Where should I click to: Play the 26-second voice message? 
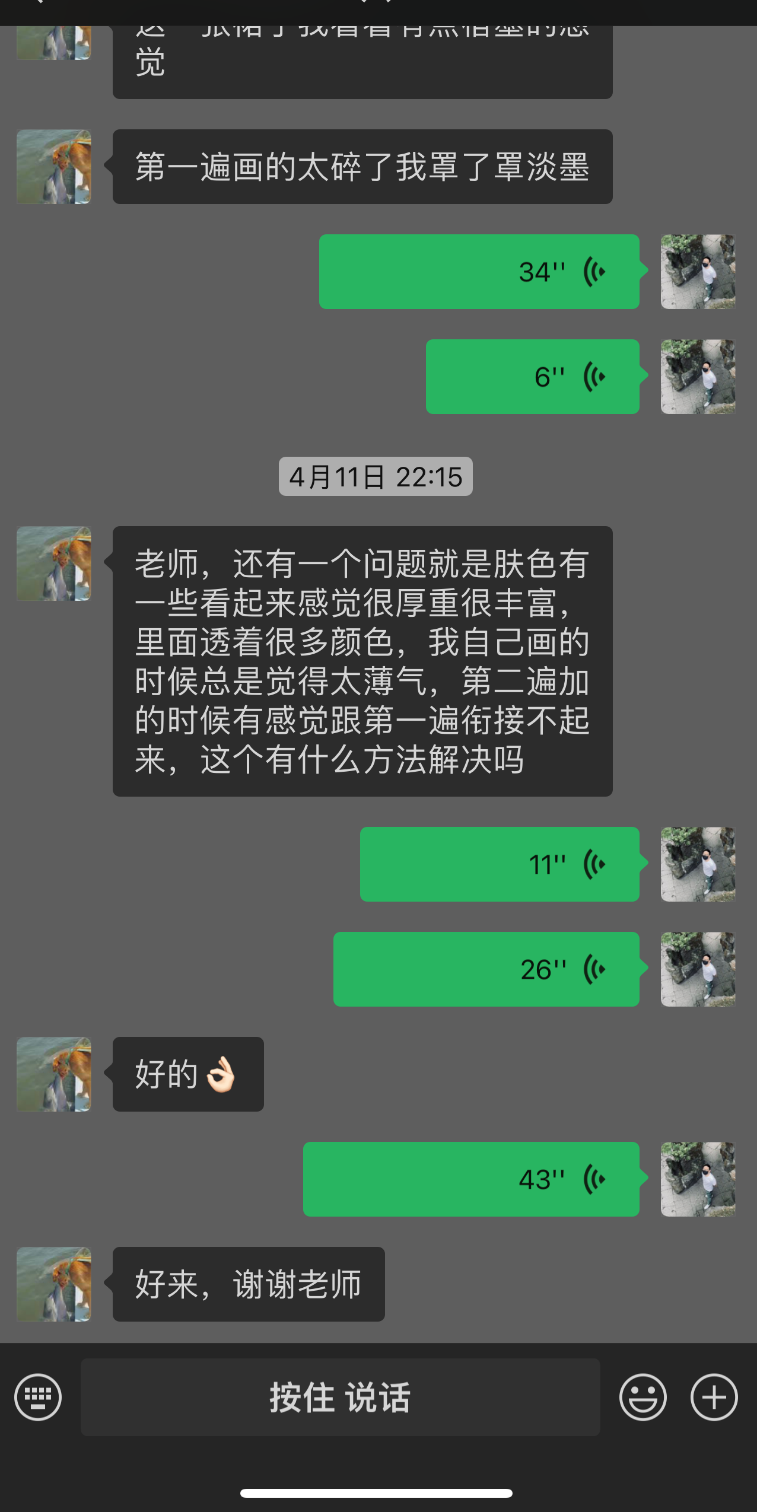pyautogui.click(x=486, y=969)
